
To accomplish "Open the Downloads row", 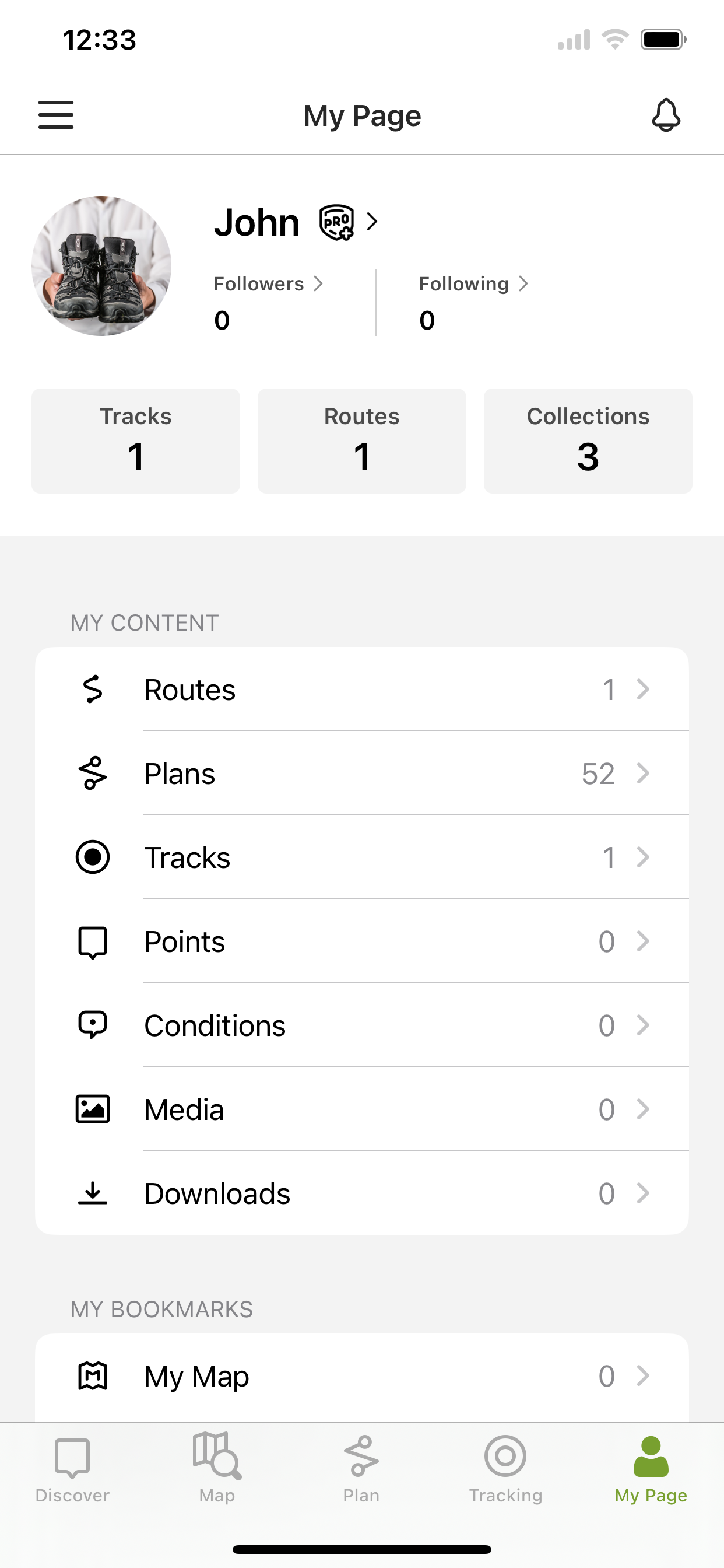I will coord(362,1193).
